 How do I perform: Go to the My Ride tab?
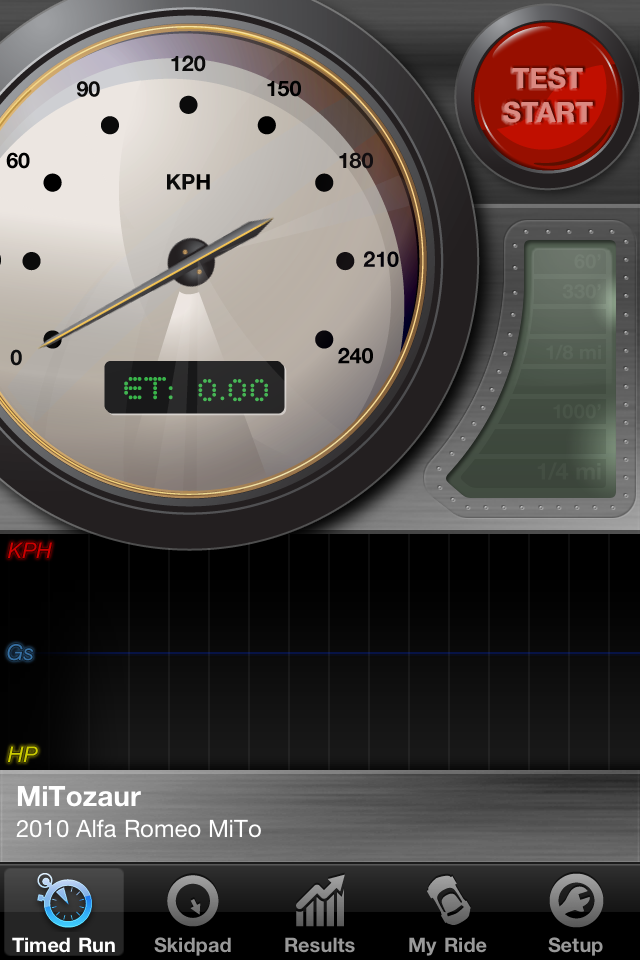pos(447,914)
